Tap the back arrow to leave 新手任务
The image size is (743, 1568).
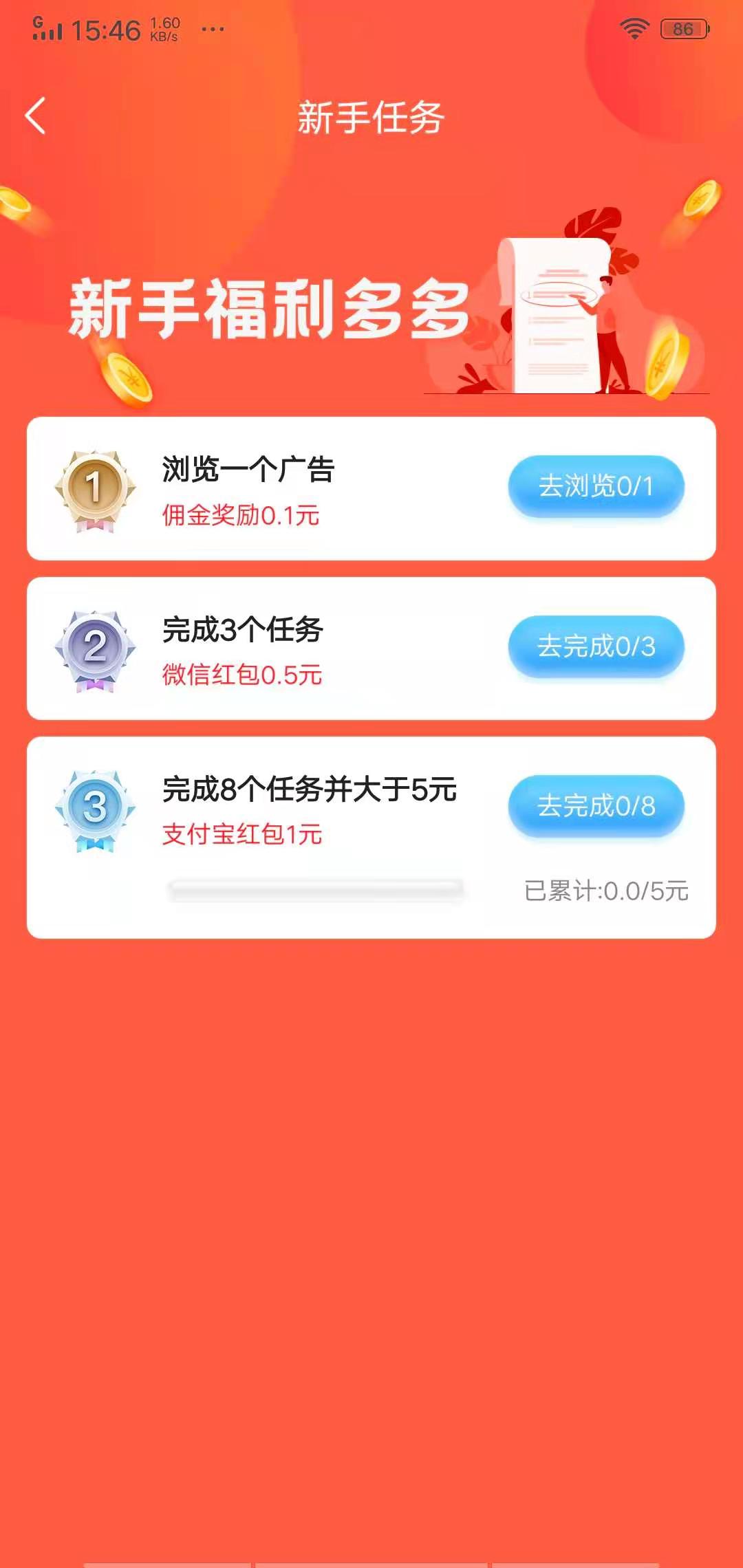36,116
